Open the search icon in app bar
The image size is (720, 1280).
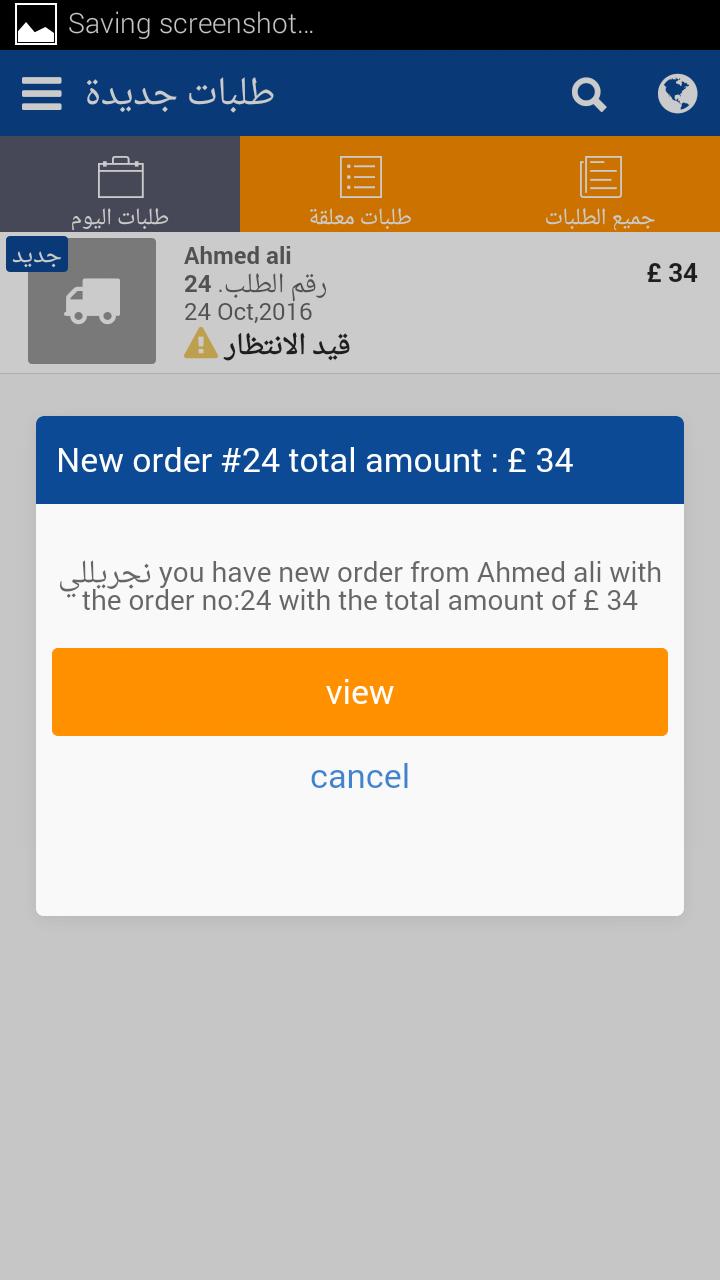[x=589, y=94]
